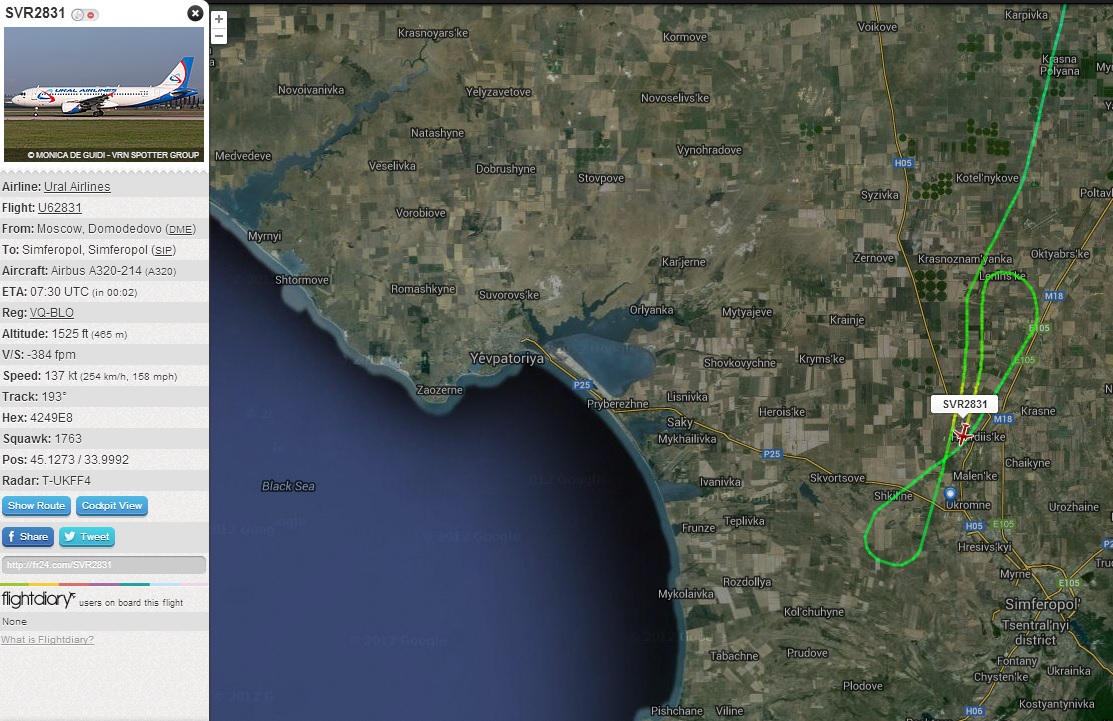
Task: Tweet this flight
Action: pyautogui.click(x=87, y=537)
